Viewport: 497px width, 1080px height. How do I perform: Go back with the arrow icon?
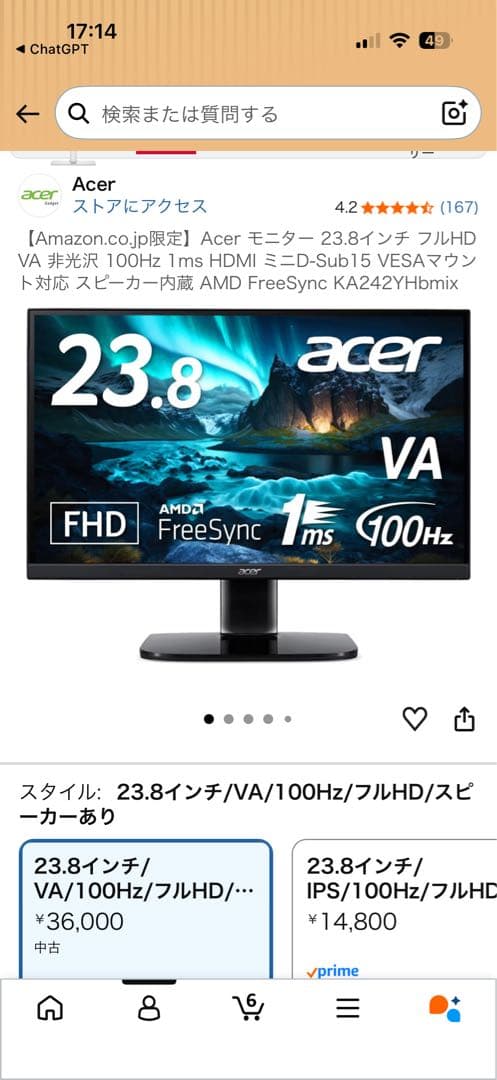point(28,114)
